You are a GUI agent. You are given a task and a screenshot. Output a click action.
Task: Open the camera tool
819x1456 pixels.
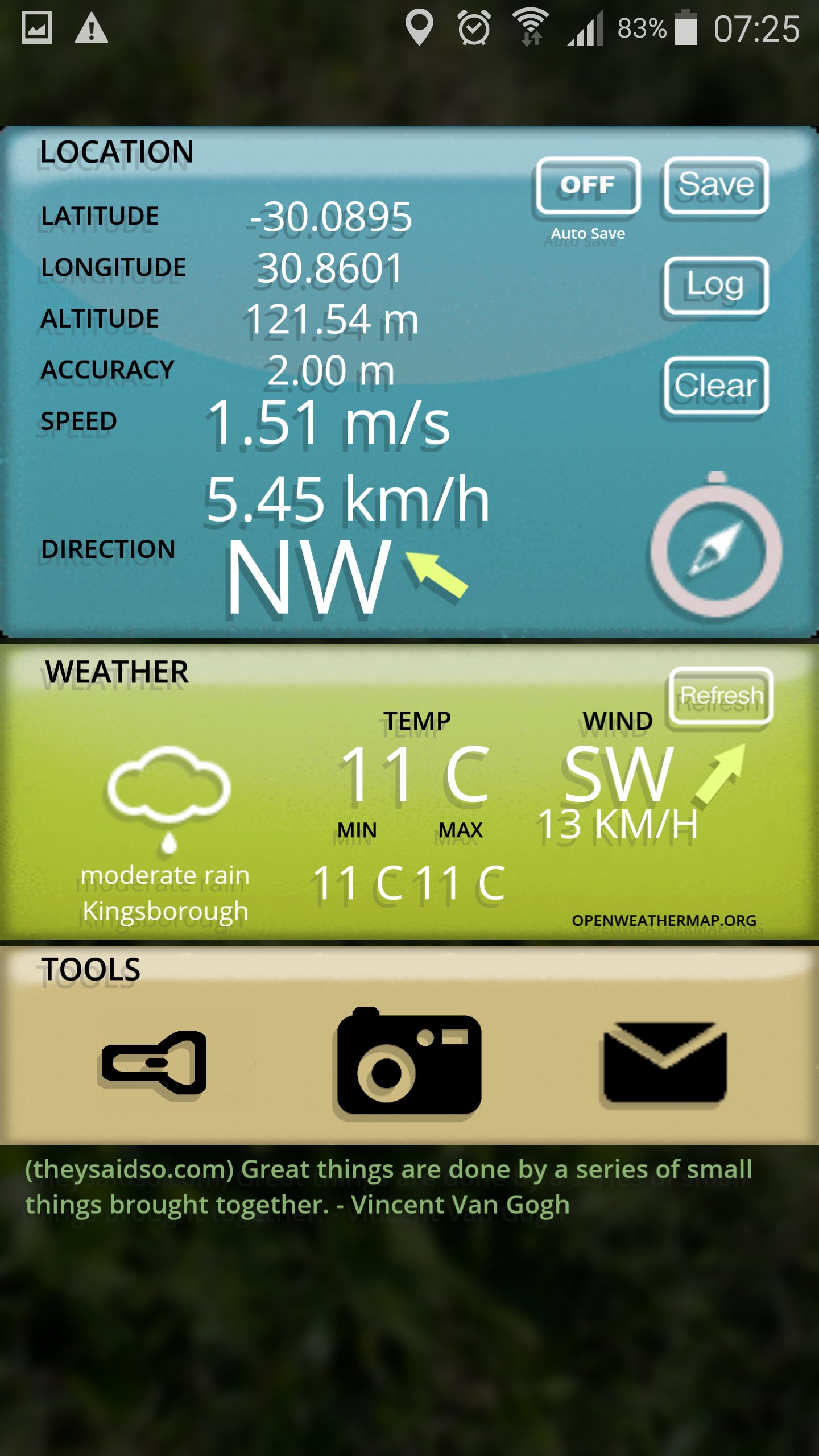click(409, 1061)
